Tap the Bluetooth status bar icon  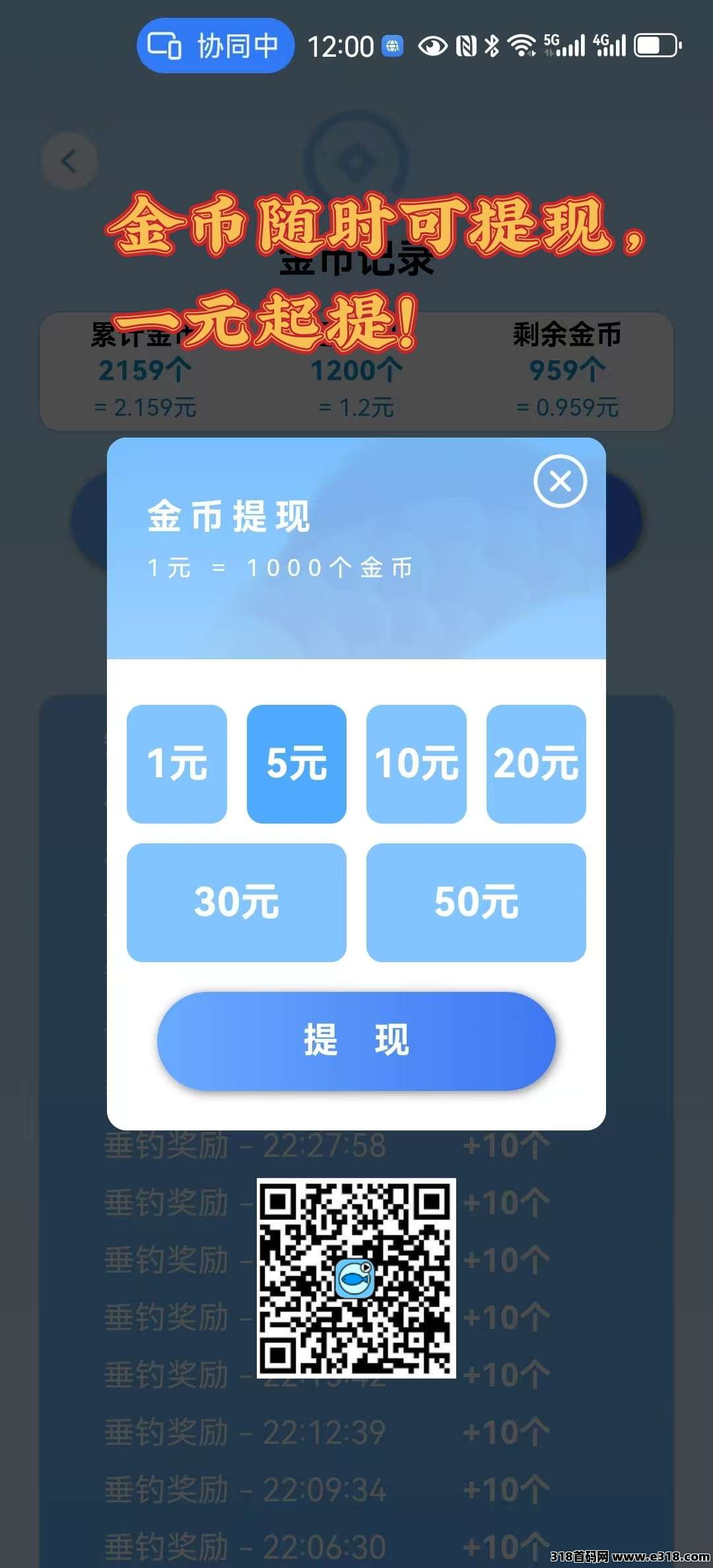pos(492,46)
